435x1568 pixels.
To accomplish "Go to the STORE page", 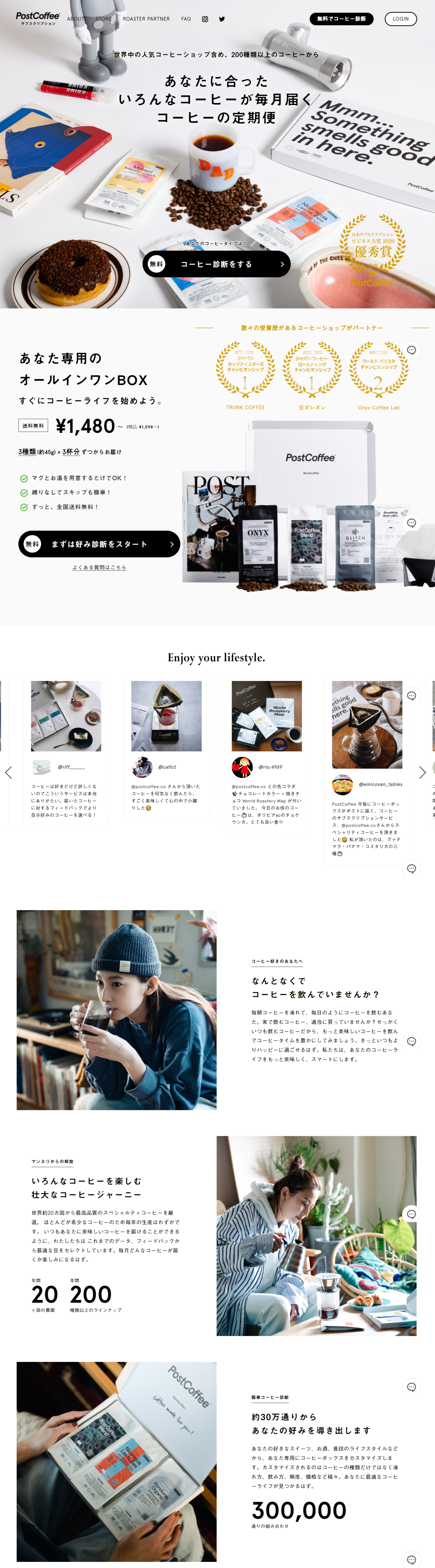I will (104, 19).
